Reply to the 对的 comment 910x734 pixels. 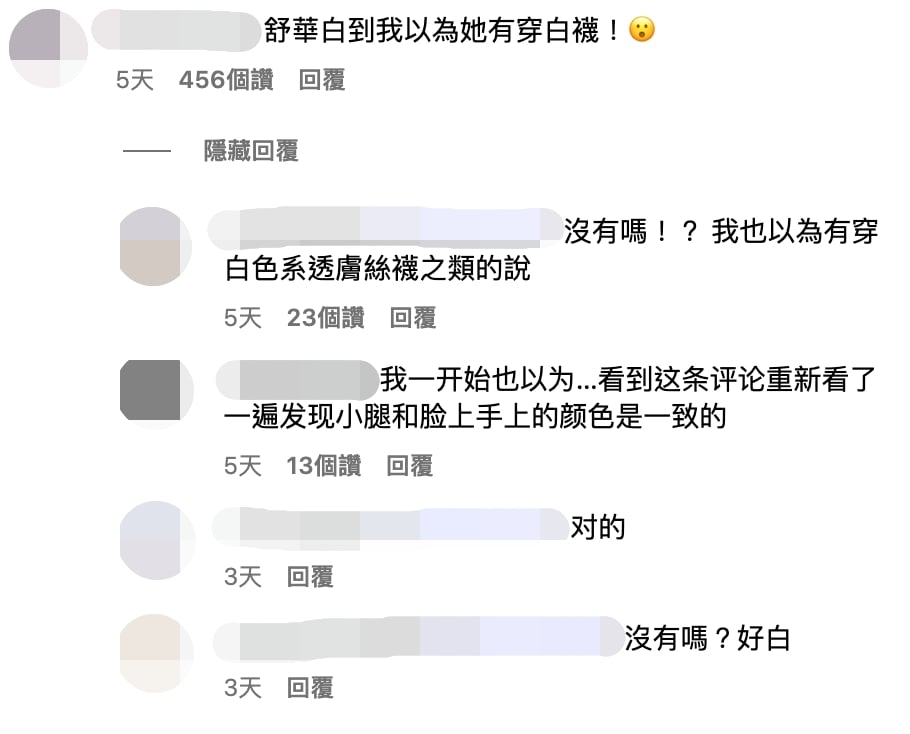(309, 577)
